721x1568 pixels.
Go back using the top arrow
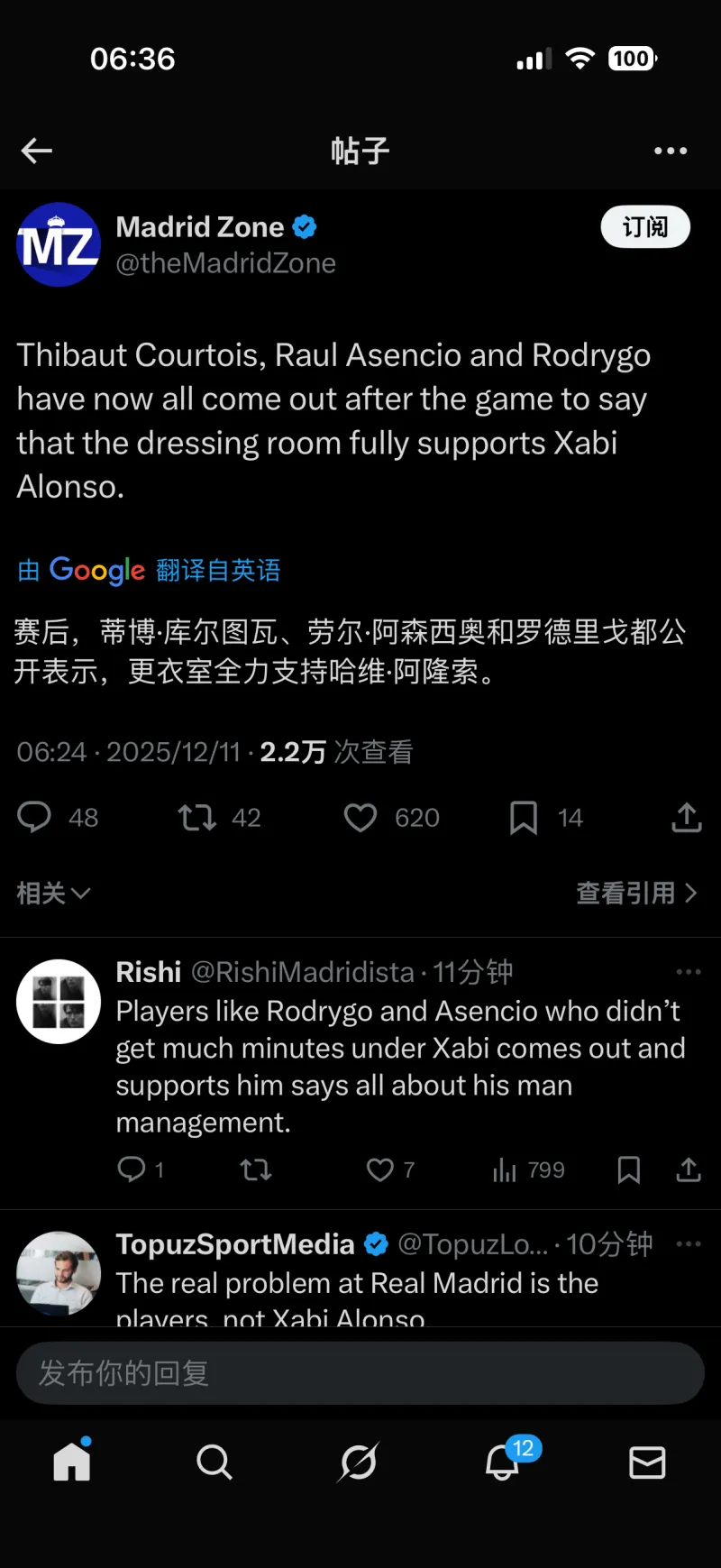tap(37, 151)
